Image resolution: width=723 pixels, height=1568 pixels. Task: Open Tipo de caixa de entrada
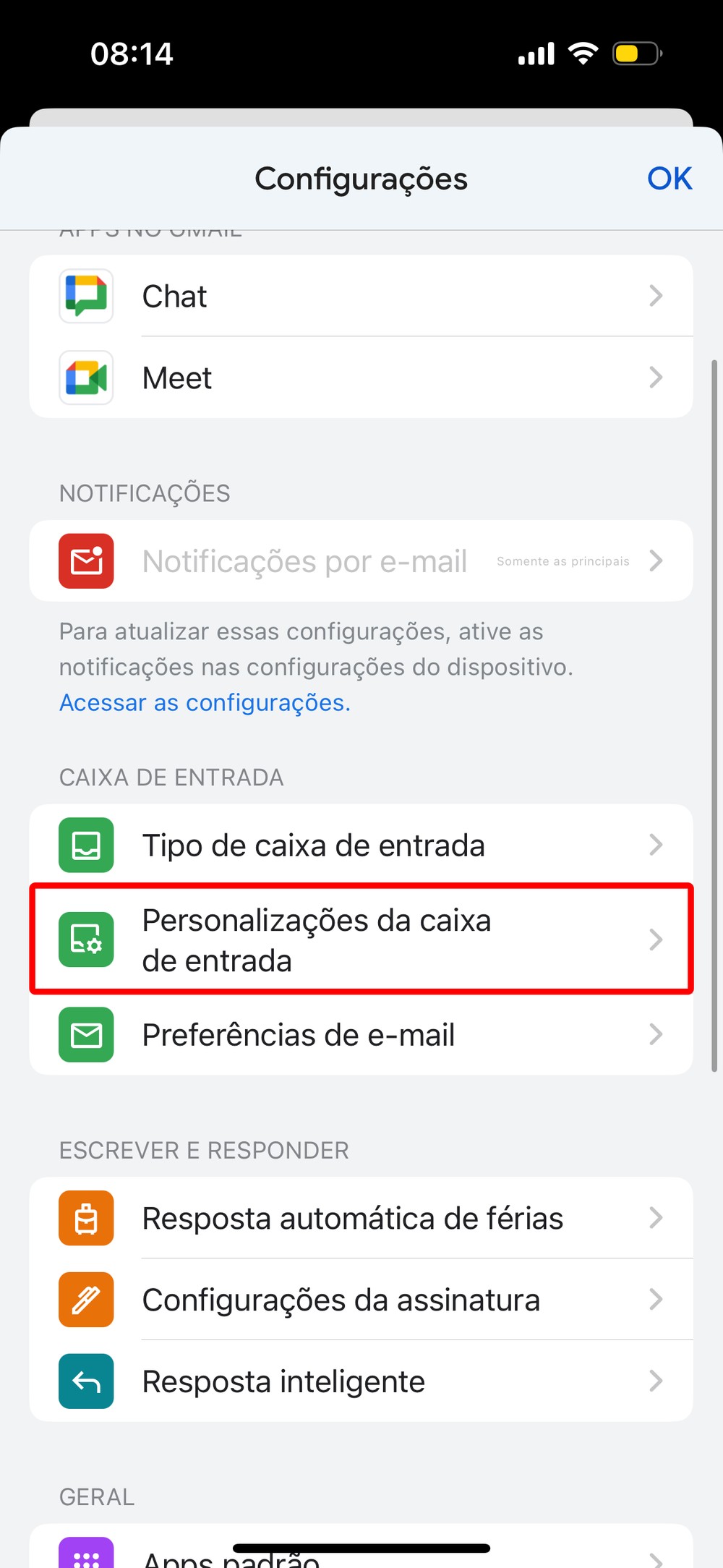[361, 845]
